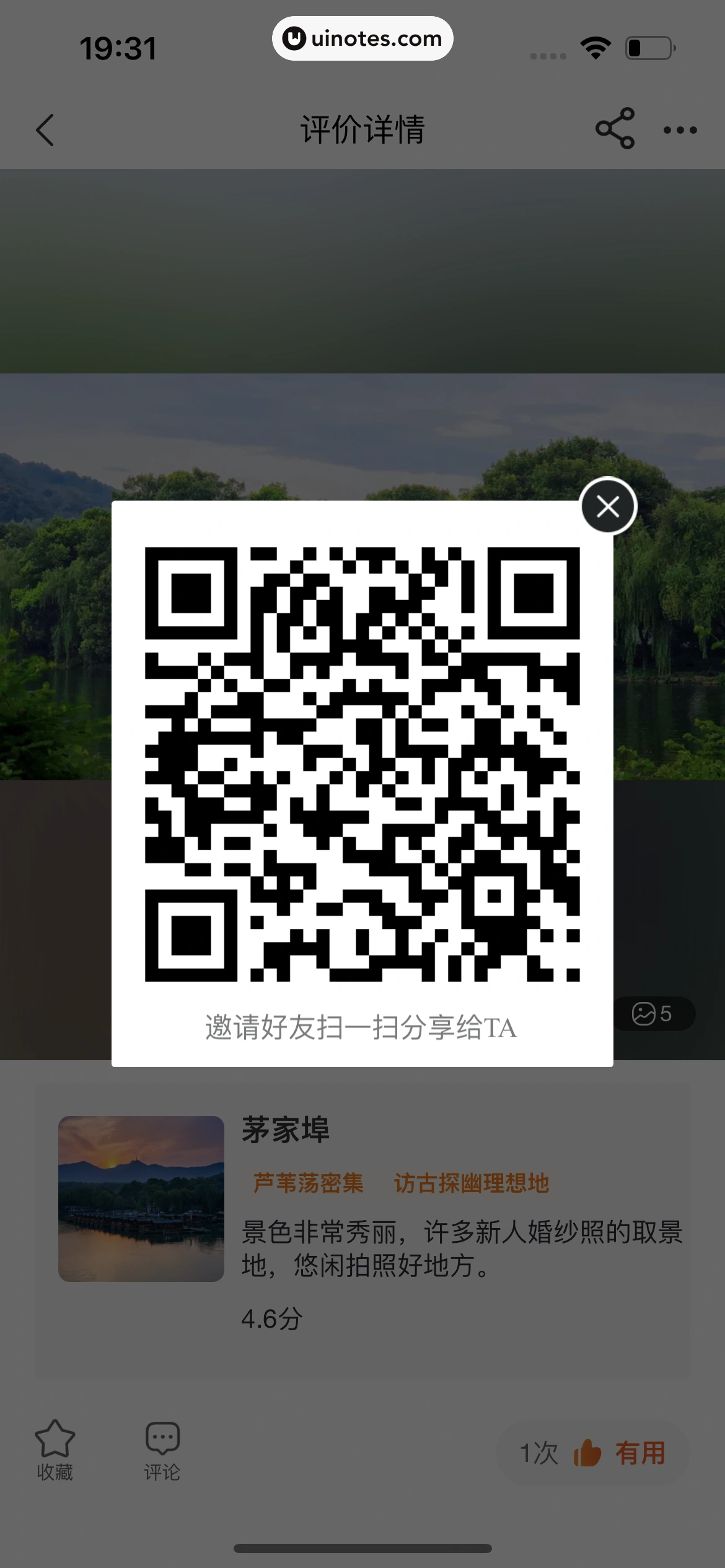Go back from review details
The height and width of the screenshot is (1568, 725).
45,130
